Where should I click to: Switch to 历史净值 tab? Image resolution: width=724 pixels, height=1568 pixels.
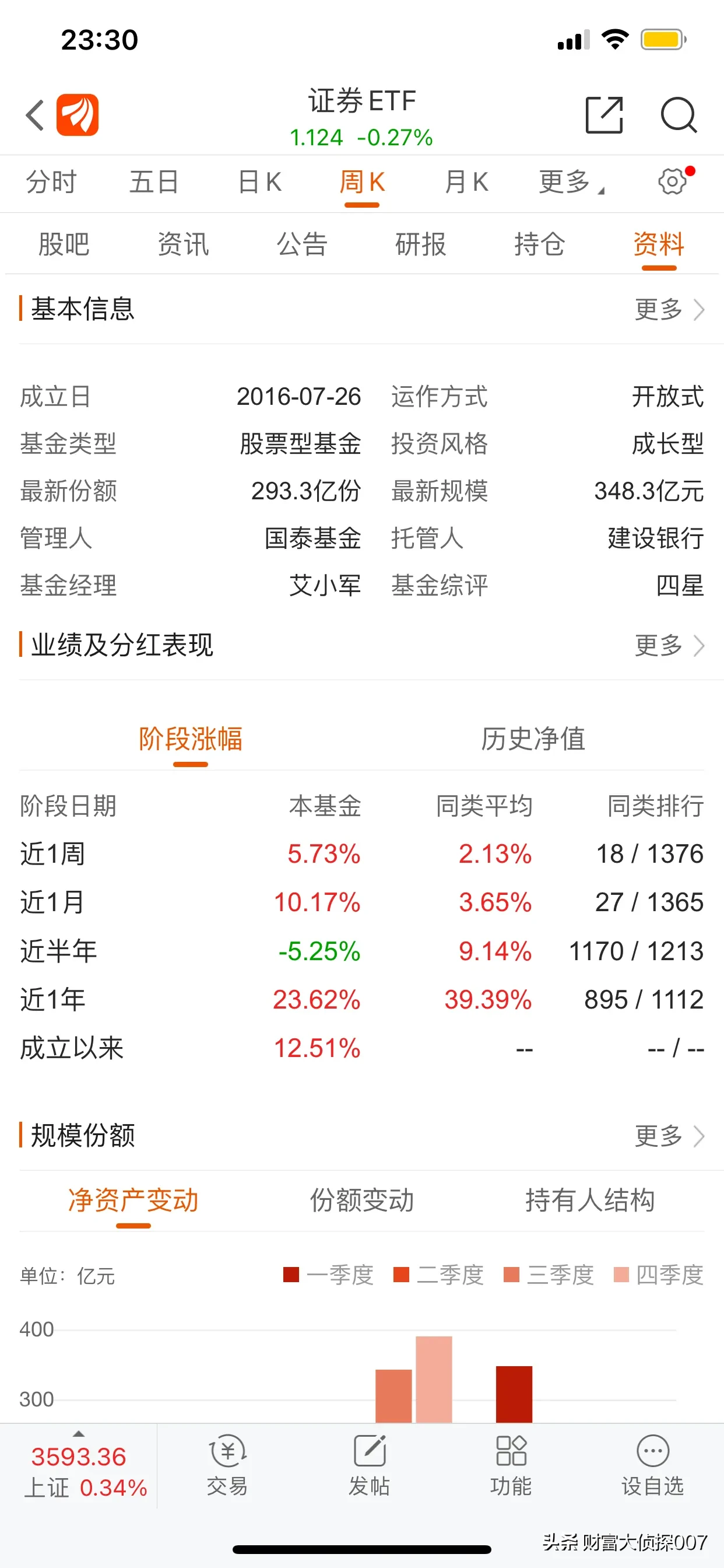[533, 739]
